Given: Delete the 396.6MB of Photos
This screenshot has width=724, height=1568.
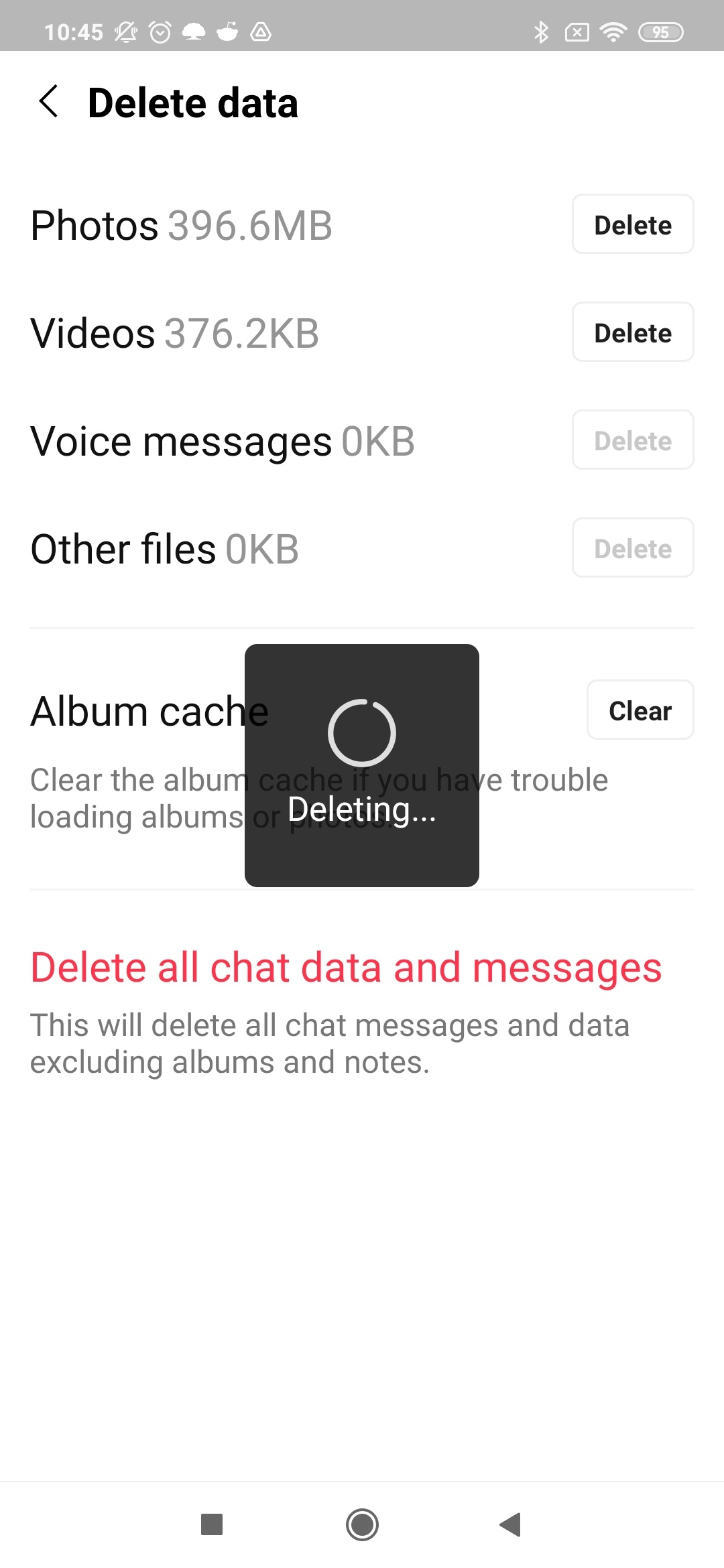Looking at the screenshot, I should pyautogui.click(x=633, y=224).
